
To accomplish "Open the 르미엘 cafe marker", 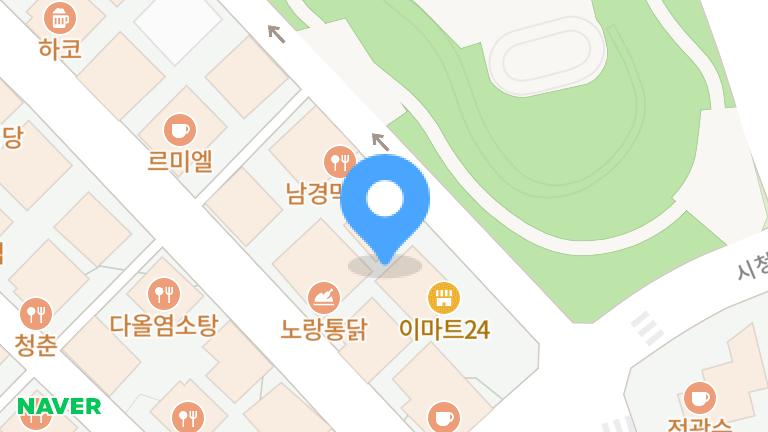I will (180, 130).
